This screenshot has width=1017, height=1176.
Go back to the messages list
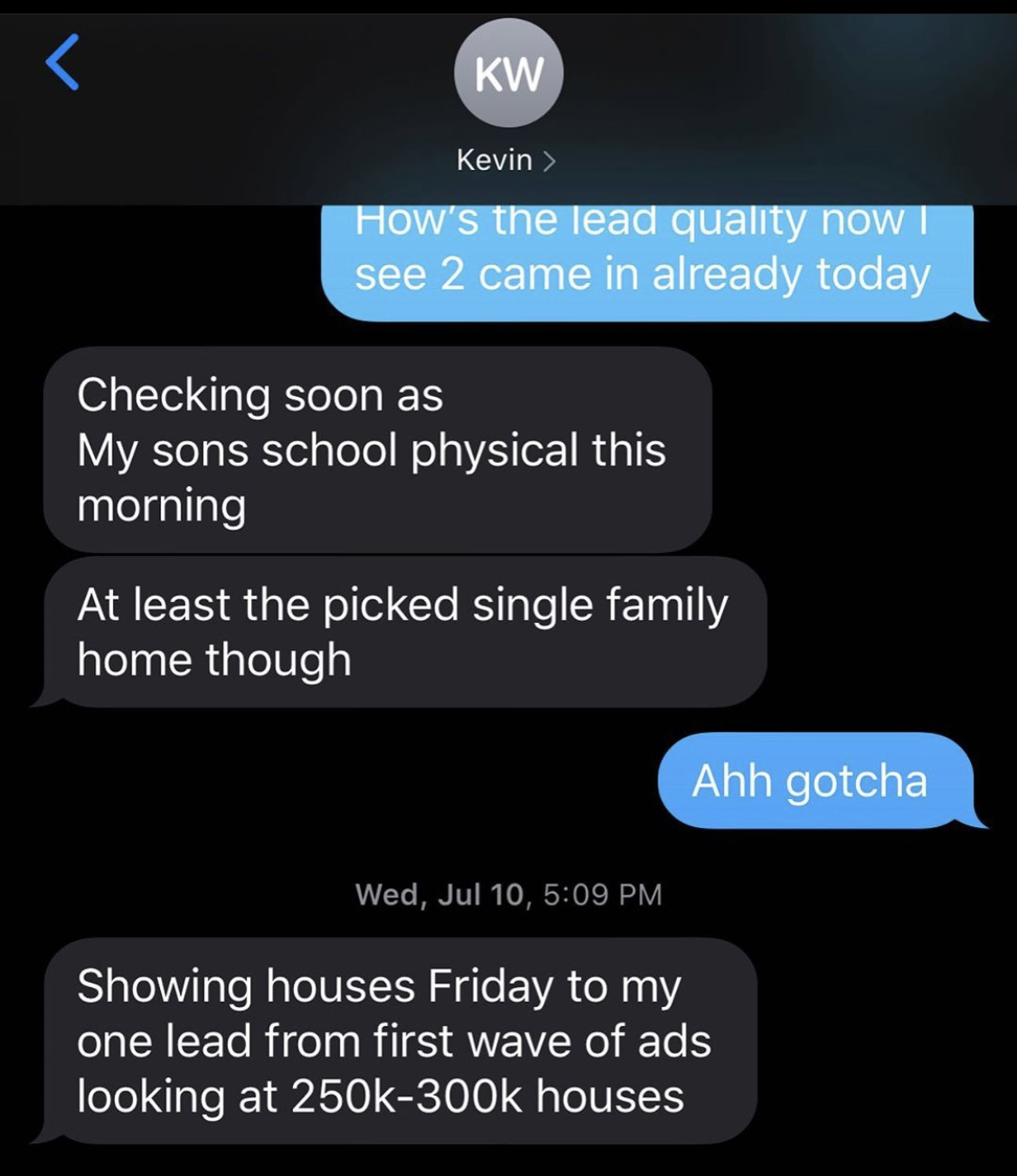pos(62,62)
